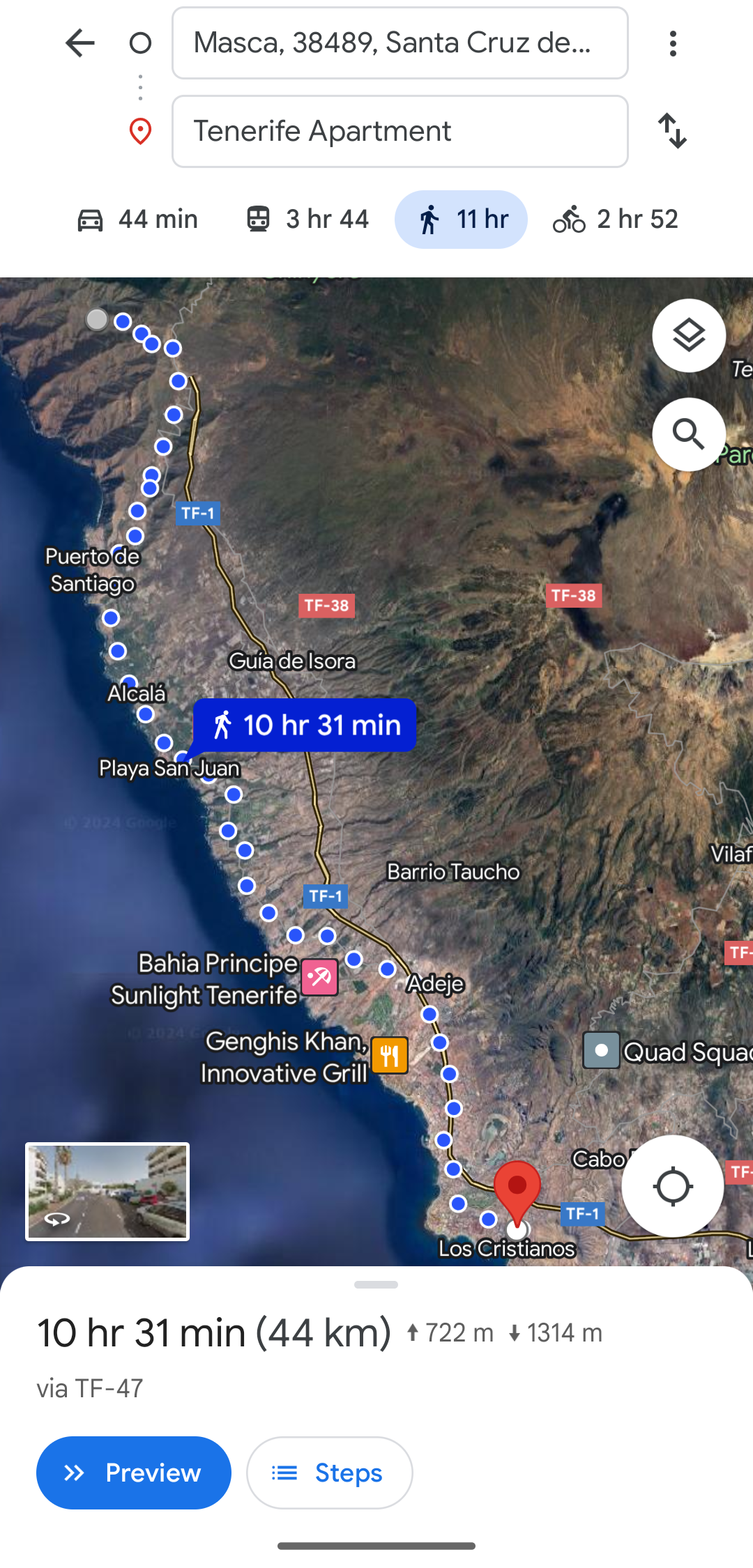Tap the Genghis Khan restaurant marker
This screenshot has height=1568, width=753.
(x=389, y=1055)
